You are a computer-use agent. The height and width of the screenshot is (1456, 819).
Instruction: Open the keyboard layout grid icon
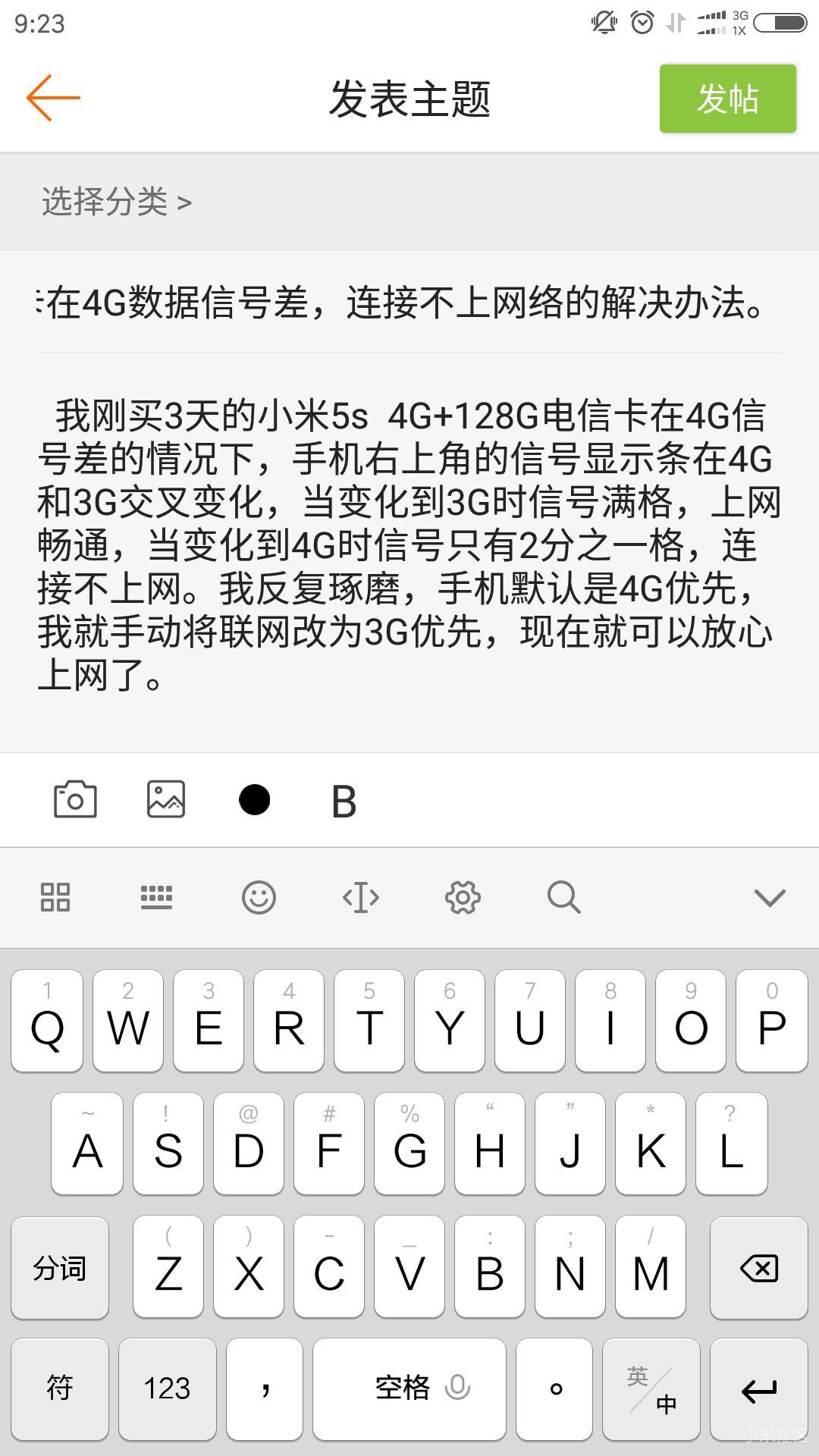point(55,897)
